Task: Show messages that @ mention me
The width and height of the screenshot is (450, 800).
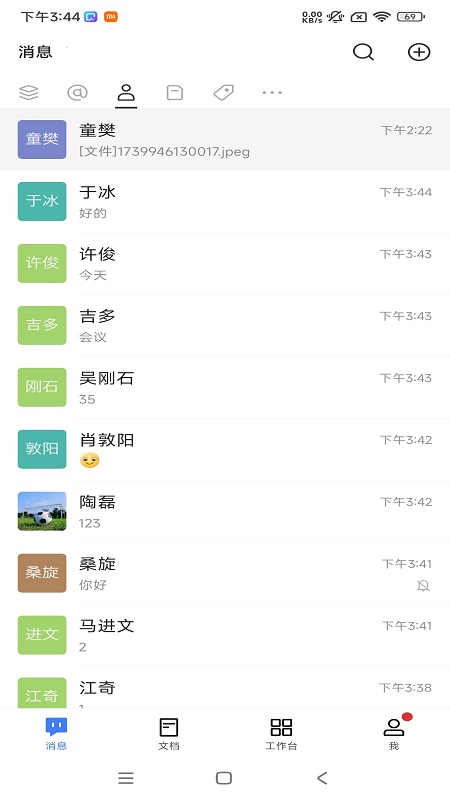Action: 78,92
